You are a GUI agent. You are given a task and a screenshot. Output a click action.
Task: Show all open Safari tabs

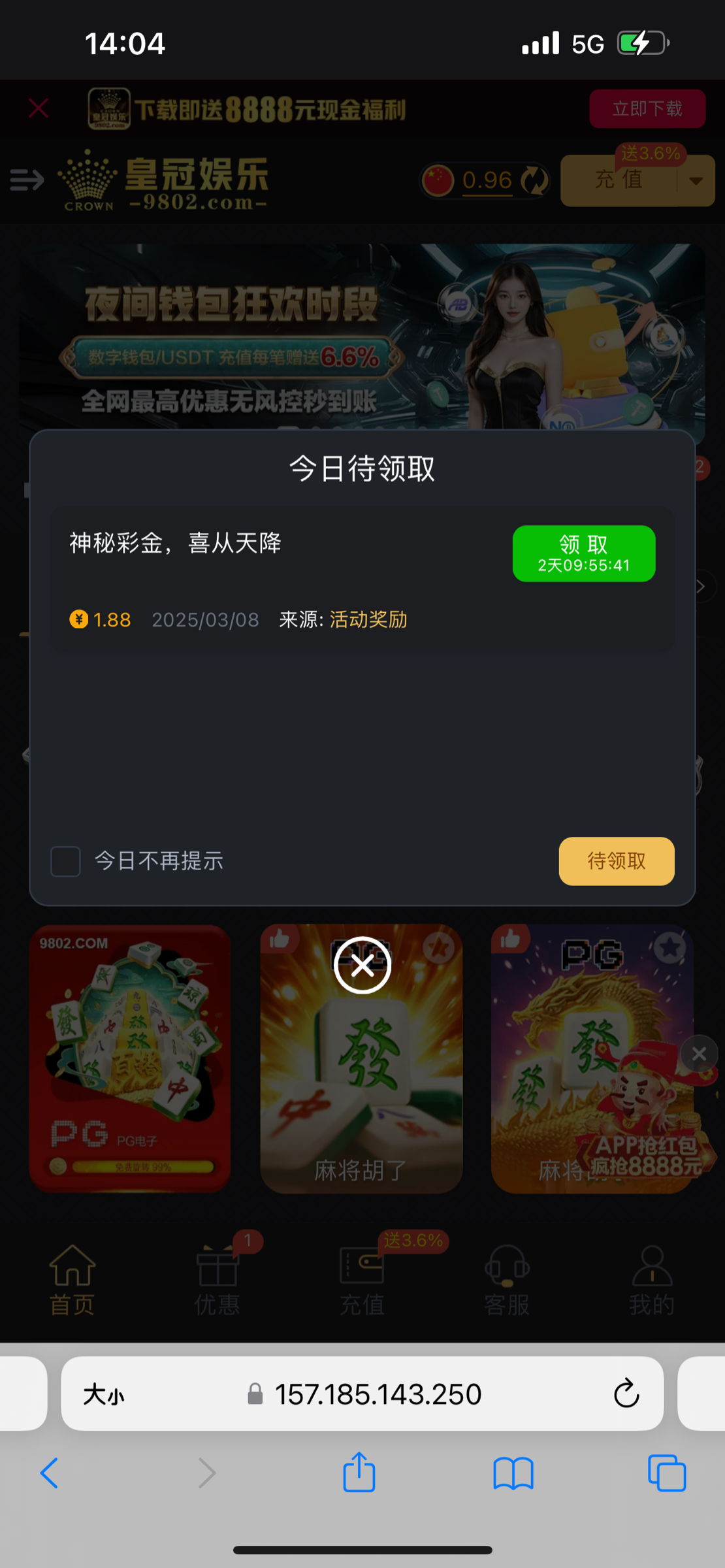coord(666,1473)
